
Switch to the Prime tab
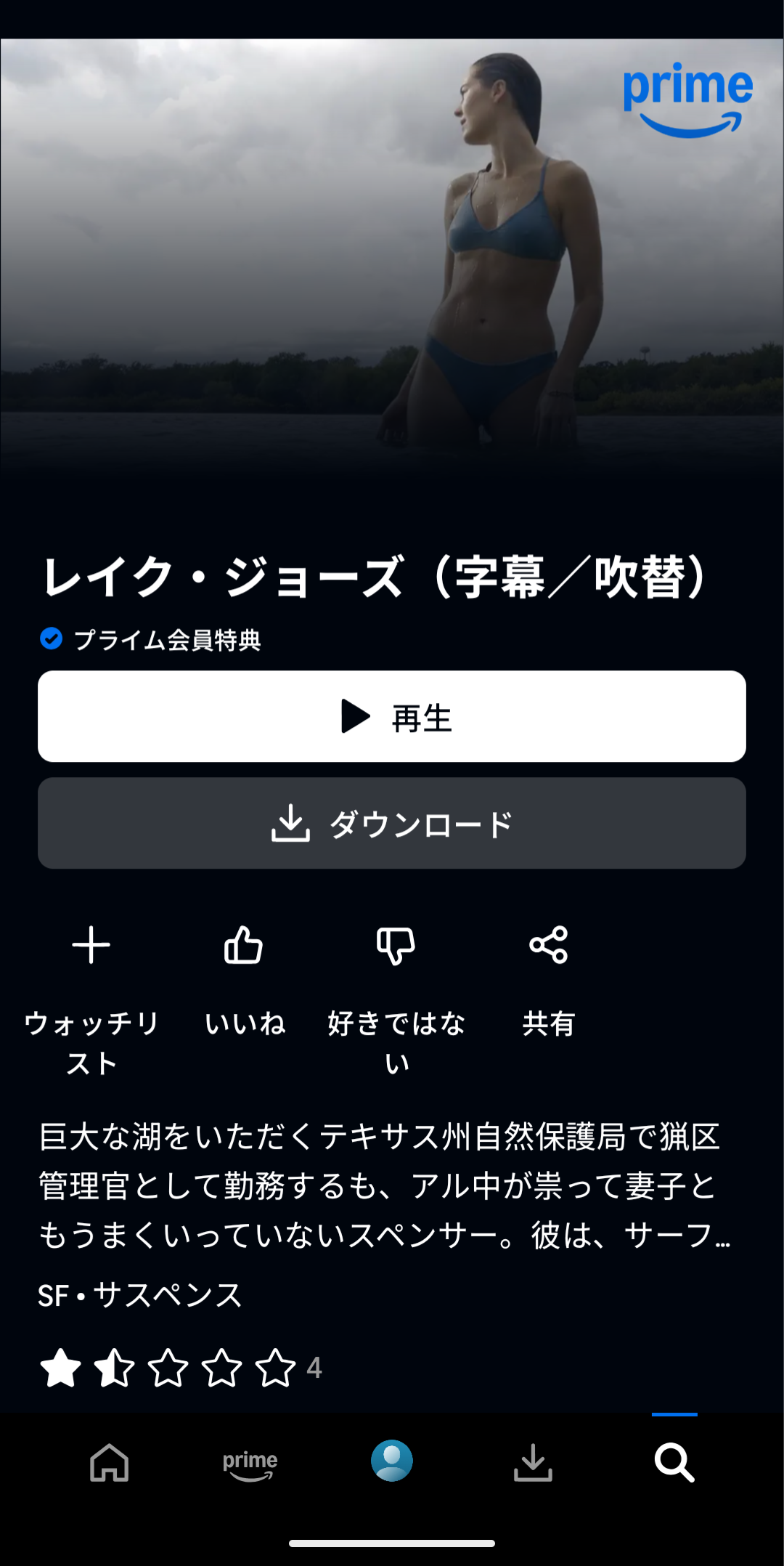(250, 1461)
